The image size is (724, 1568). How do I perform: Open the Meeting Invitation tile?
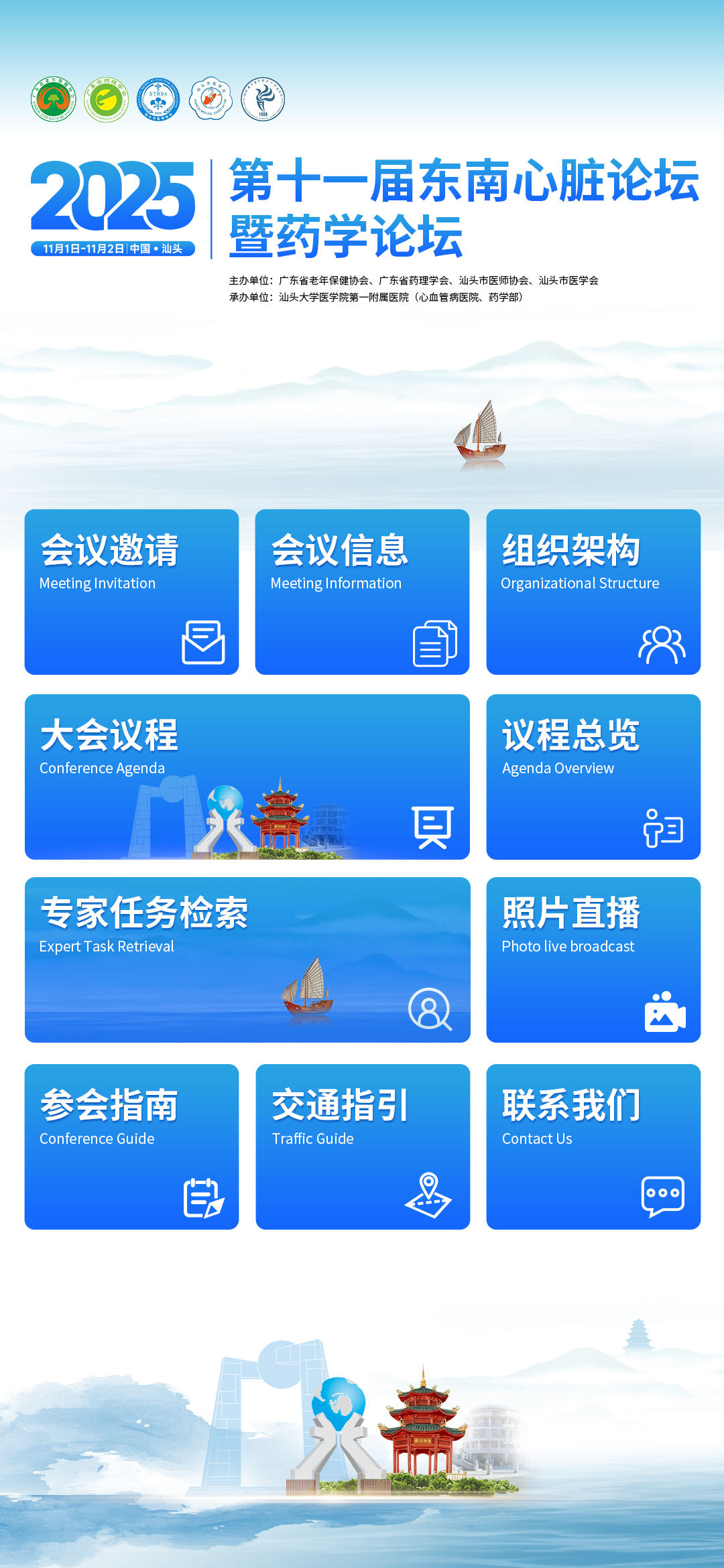click(131, 592)
